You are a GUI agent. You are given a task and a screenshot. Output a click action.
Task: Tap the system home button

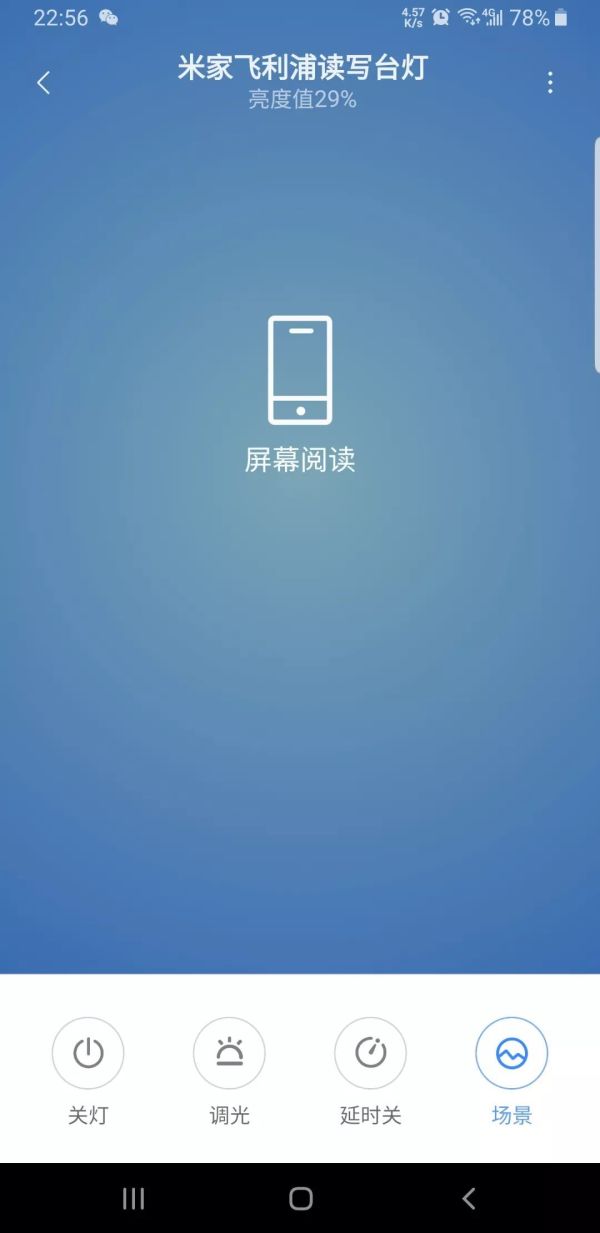[x=300, y=1199]
